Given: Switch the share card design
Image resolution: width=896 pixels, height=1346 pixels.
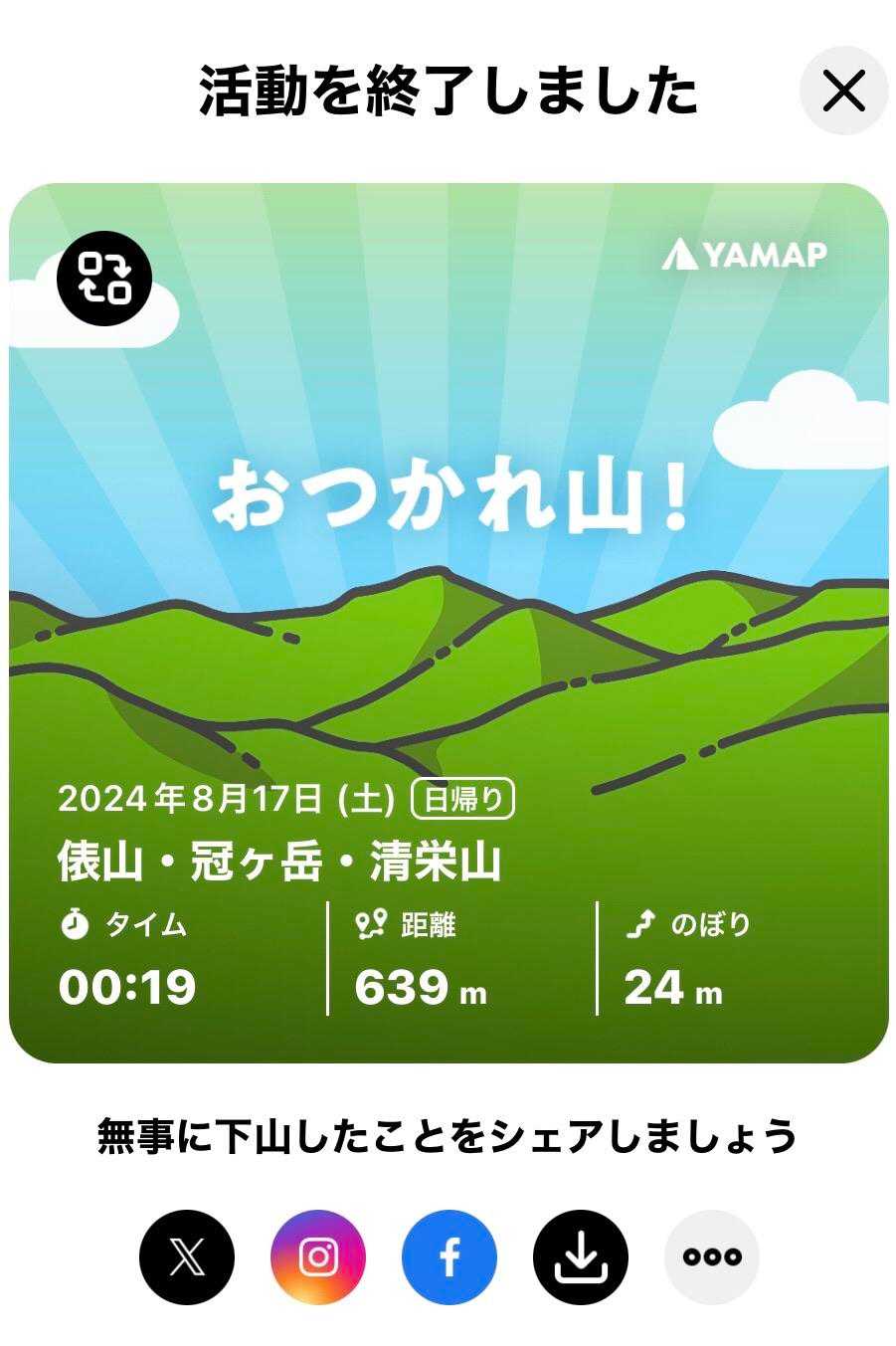Looking at the screenshot, I should pos(104,278).
